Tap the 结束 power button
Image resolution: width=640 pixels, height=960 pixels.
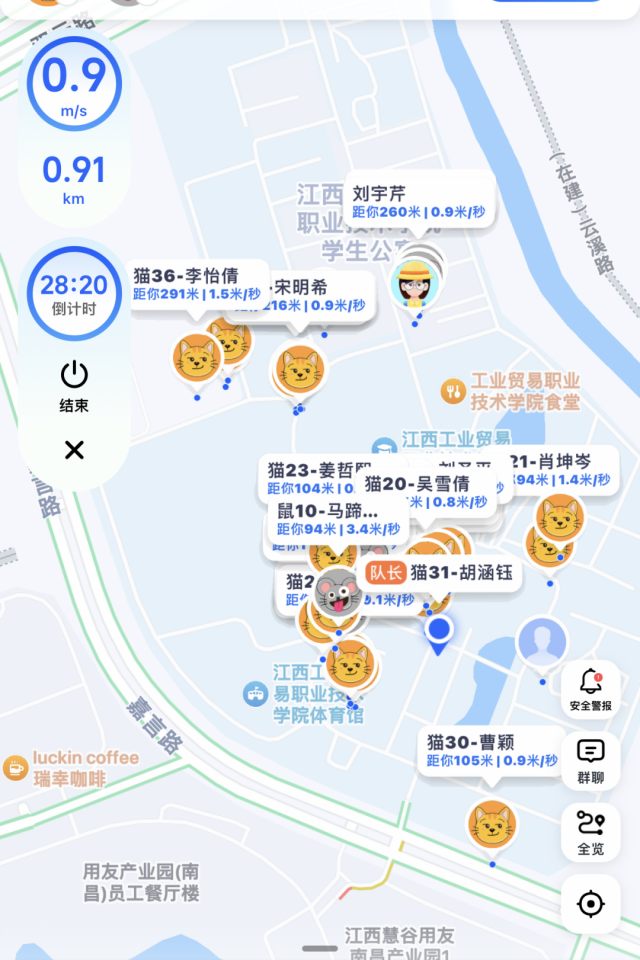[x=74, y=385]
